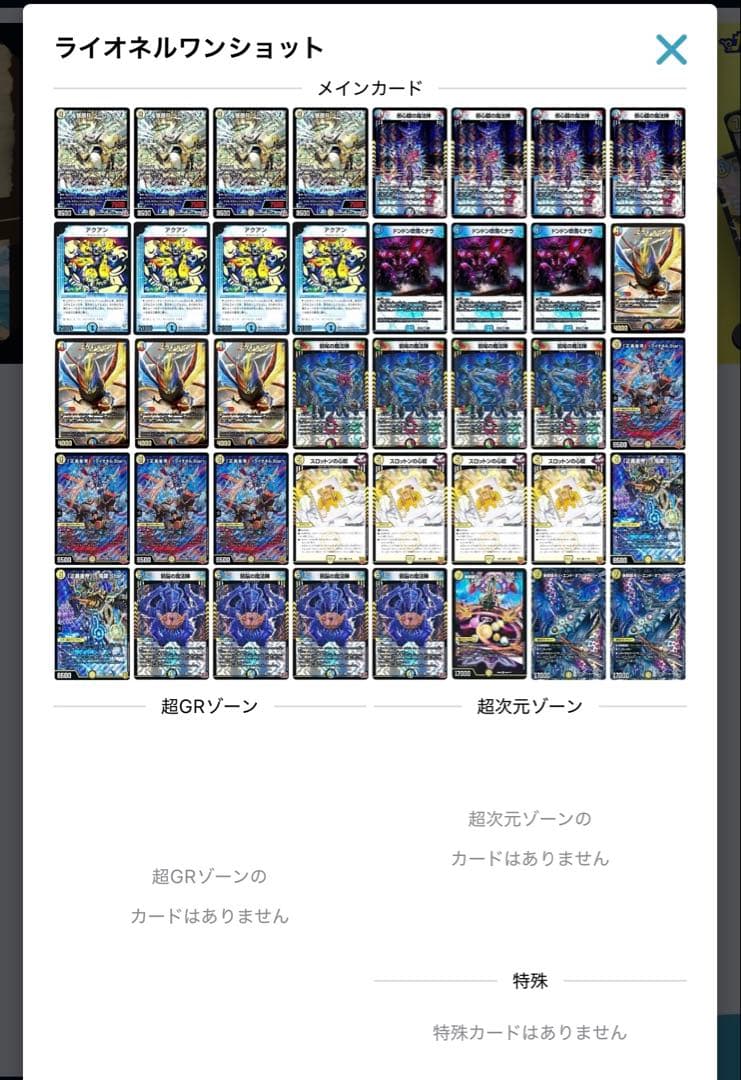
Task: Open the very last card in the deck
Action: [648, 624]
